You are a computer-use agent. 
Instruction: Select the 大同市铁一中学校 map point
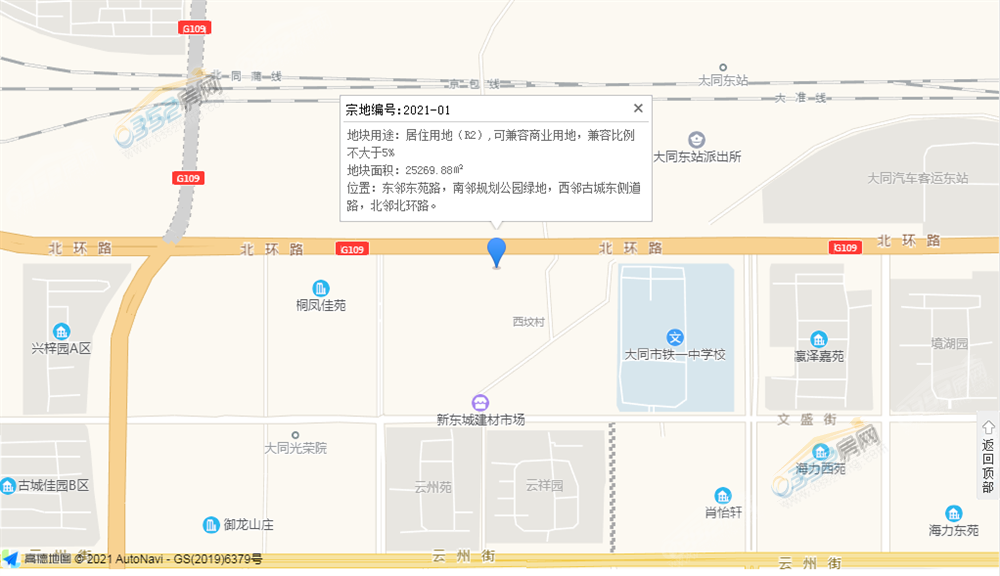point(675,338)
